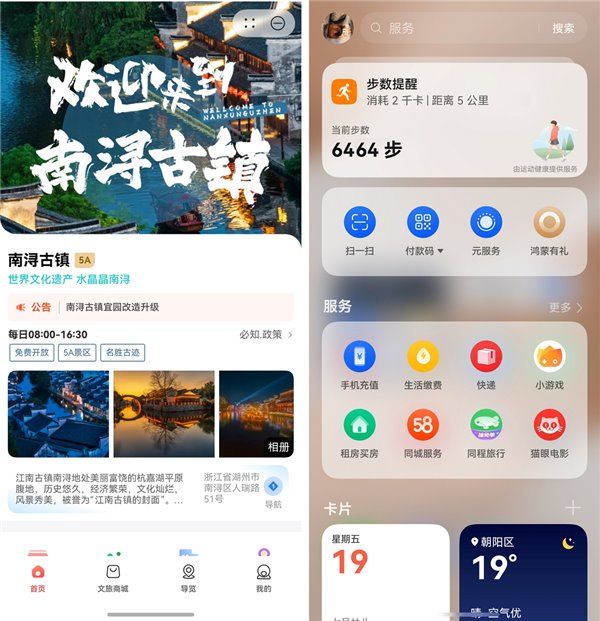Switch to 导览 tab

pyautogui.click(x=188, y=576)
